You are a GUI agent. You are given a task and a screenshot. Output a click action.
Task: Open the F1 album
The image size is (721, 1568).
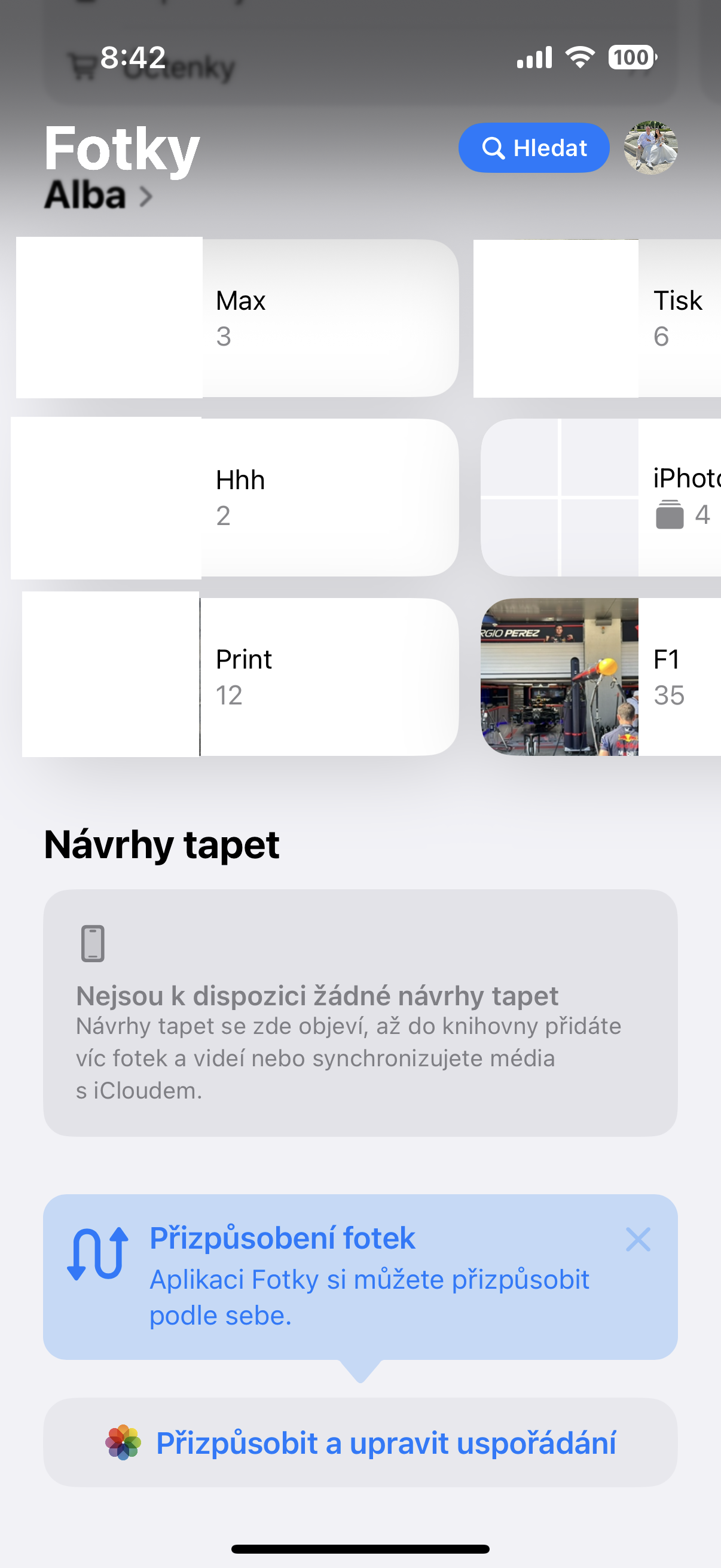coord(599,676)
